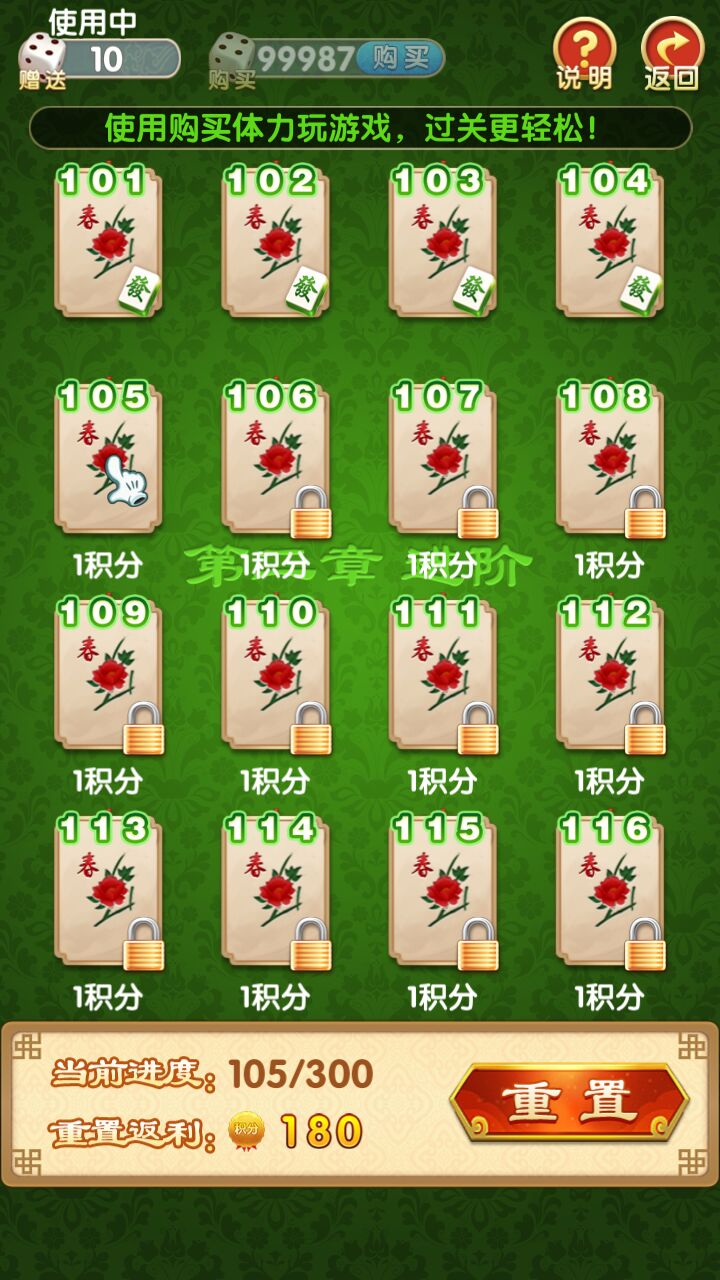720x1280 pixels.
Task: Select locked level 112
Action: click(x=609, y=674)
